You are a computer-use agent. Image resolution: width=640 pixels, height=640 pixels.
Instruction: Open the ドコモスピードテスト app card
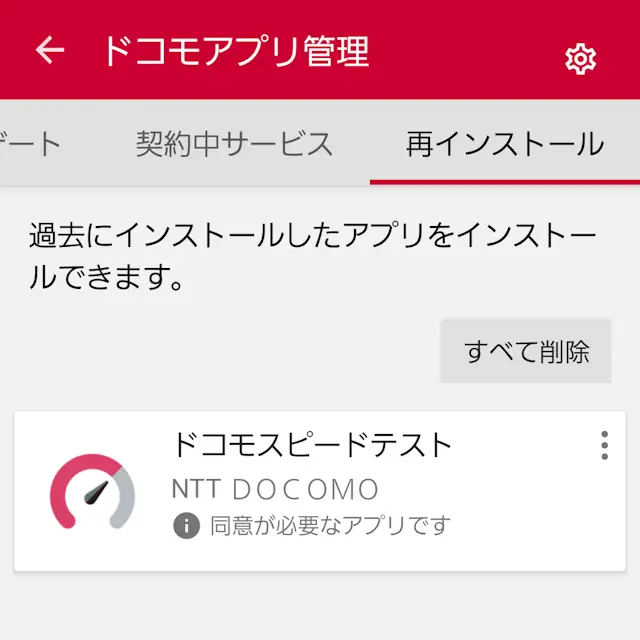(x=312, y=490)
